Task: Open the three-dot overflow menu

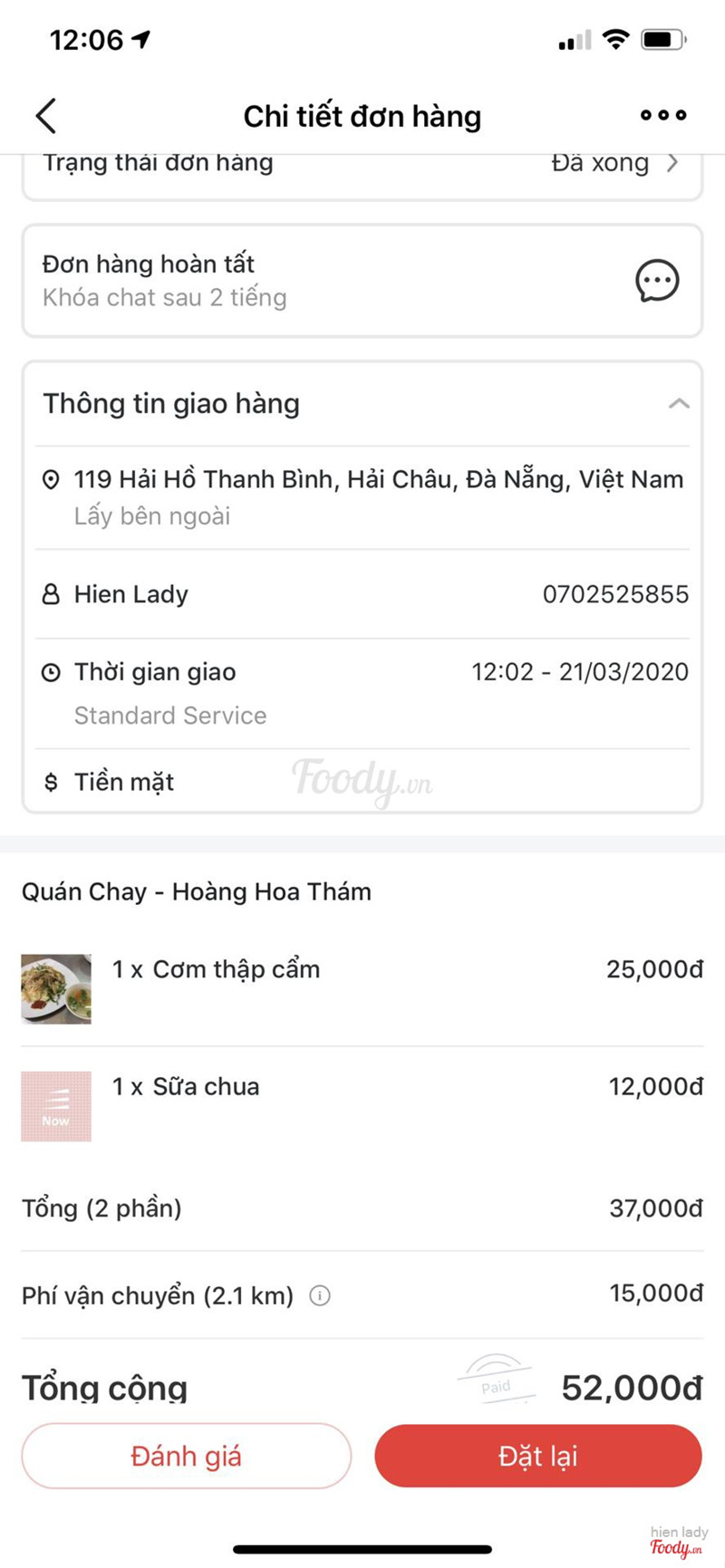Action: [662, 116]
